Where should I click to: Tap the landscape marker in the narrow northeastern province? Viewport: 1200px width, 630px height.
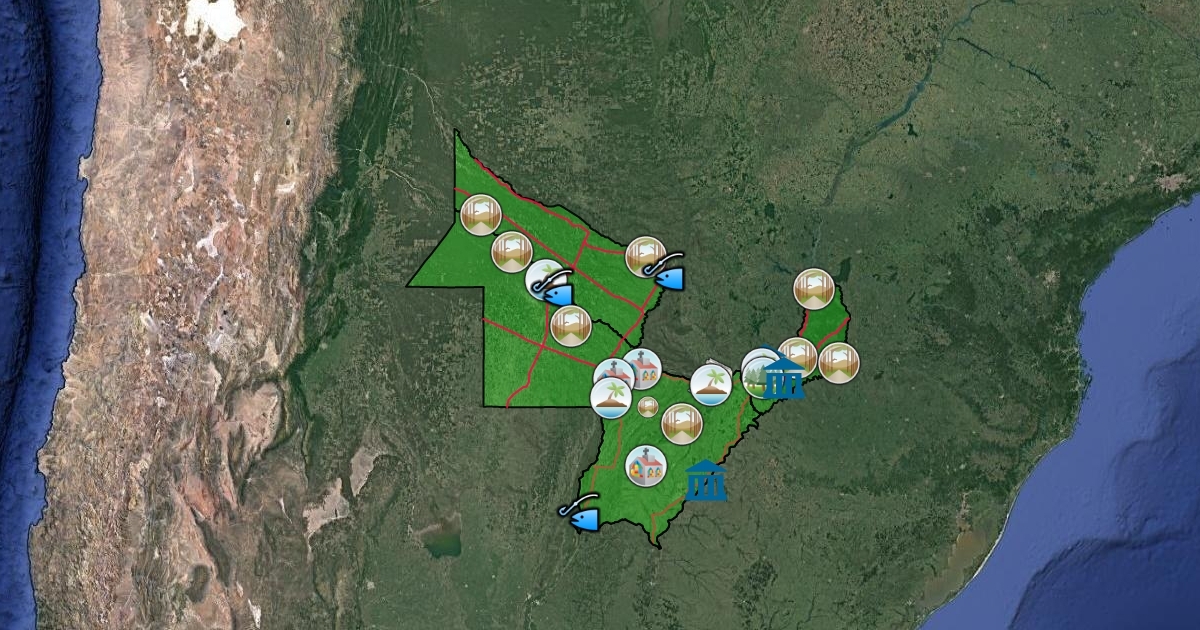pos(814,288)
